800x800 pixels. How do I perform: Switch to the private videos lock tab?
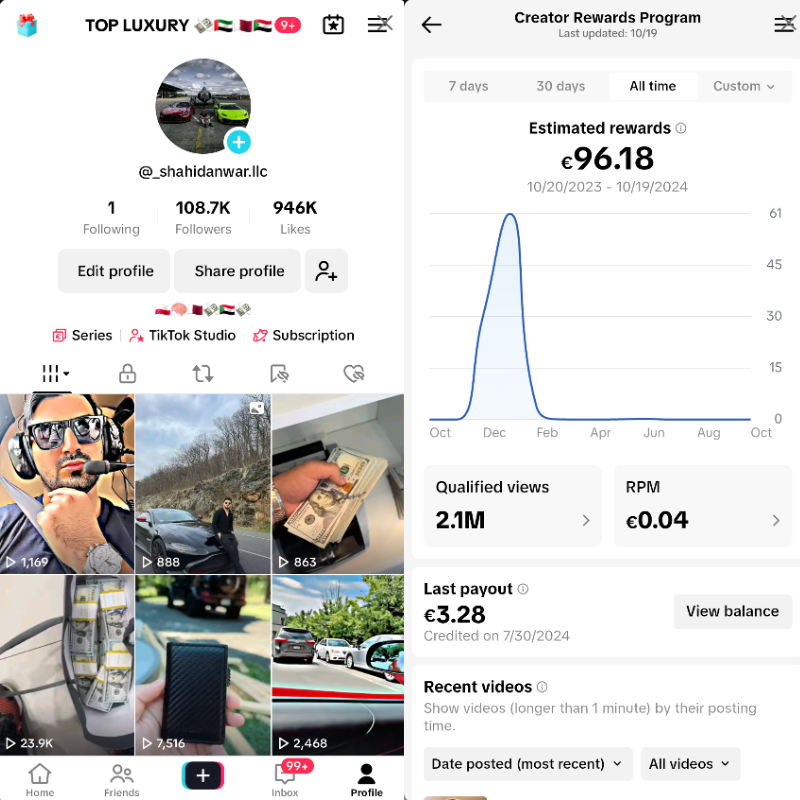coord(127,374)
